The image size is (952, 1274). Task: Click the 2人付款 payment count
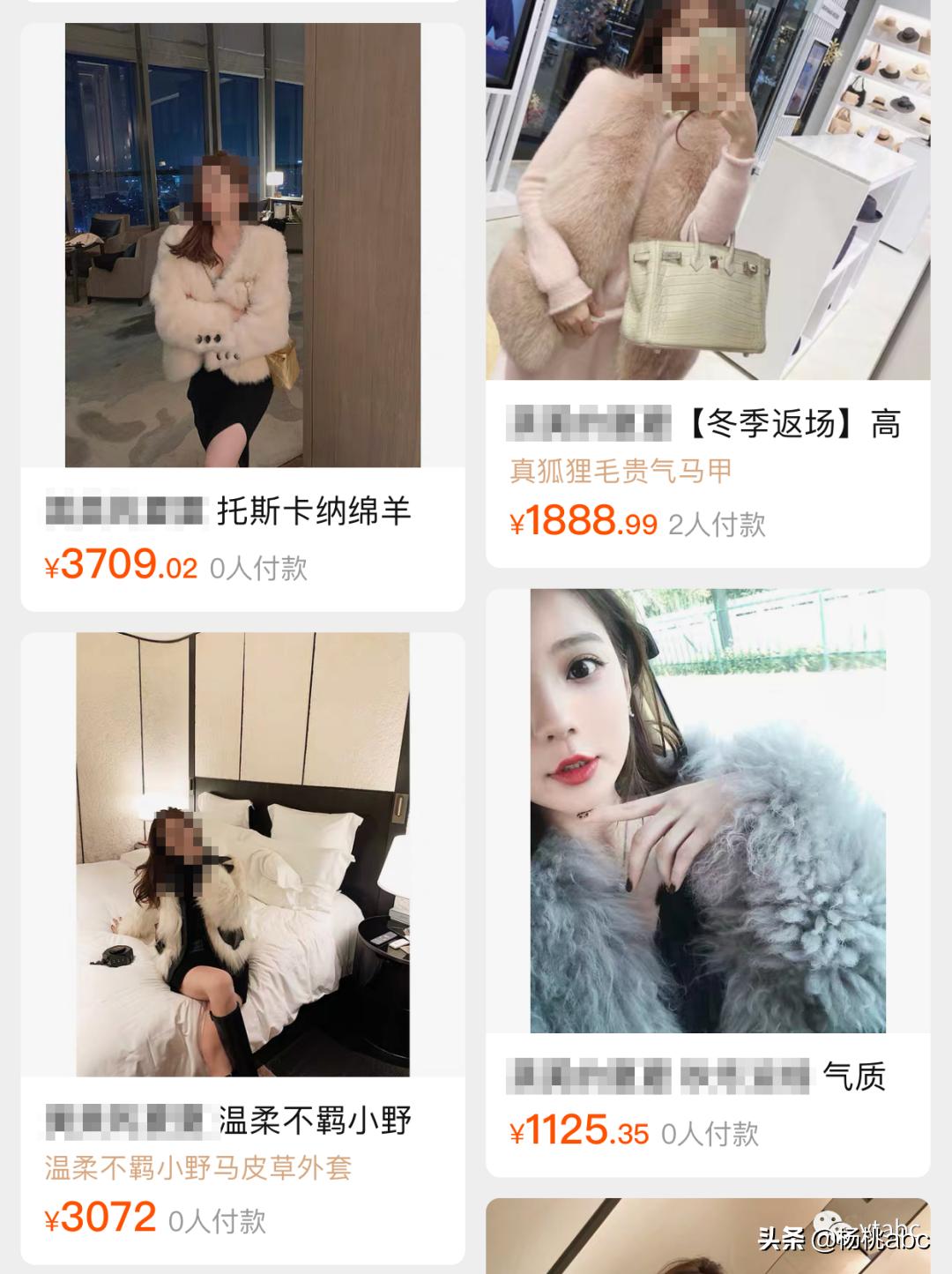pos(718,523)
